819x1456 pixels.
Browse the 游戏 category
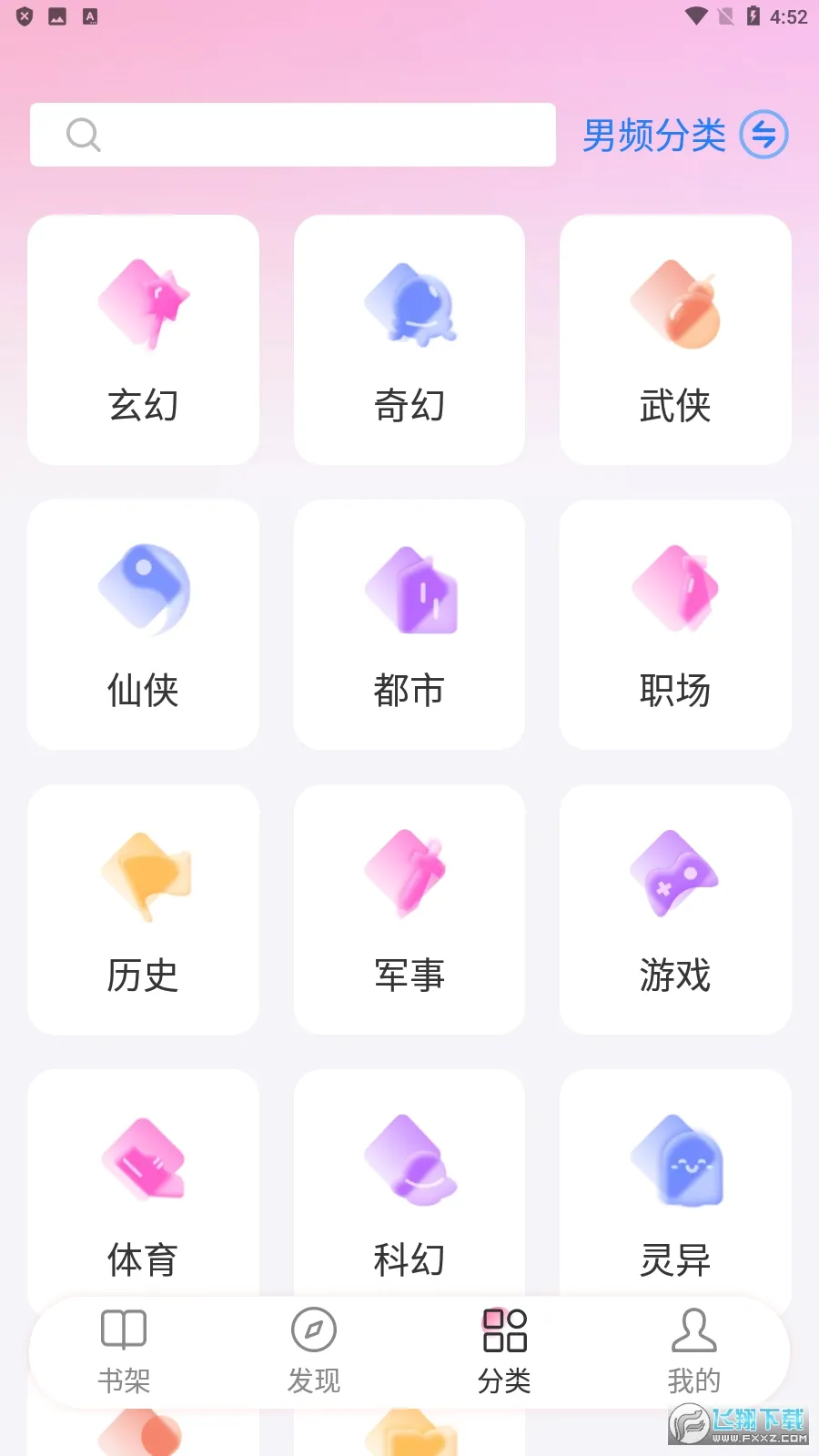(x=675, y=909)
